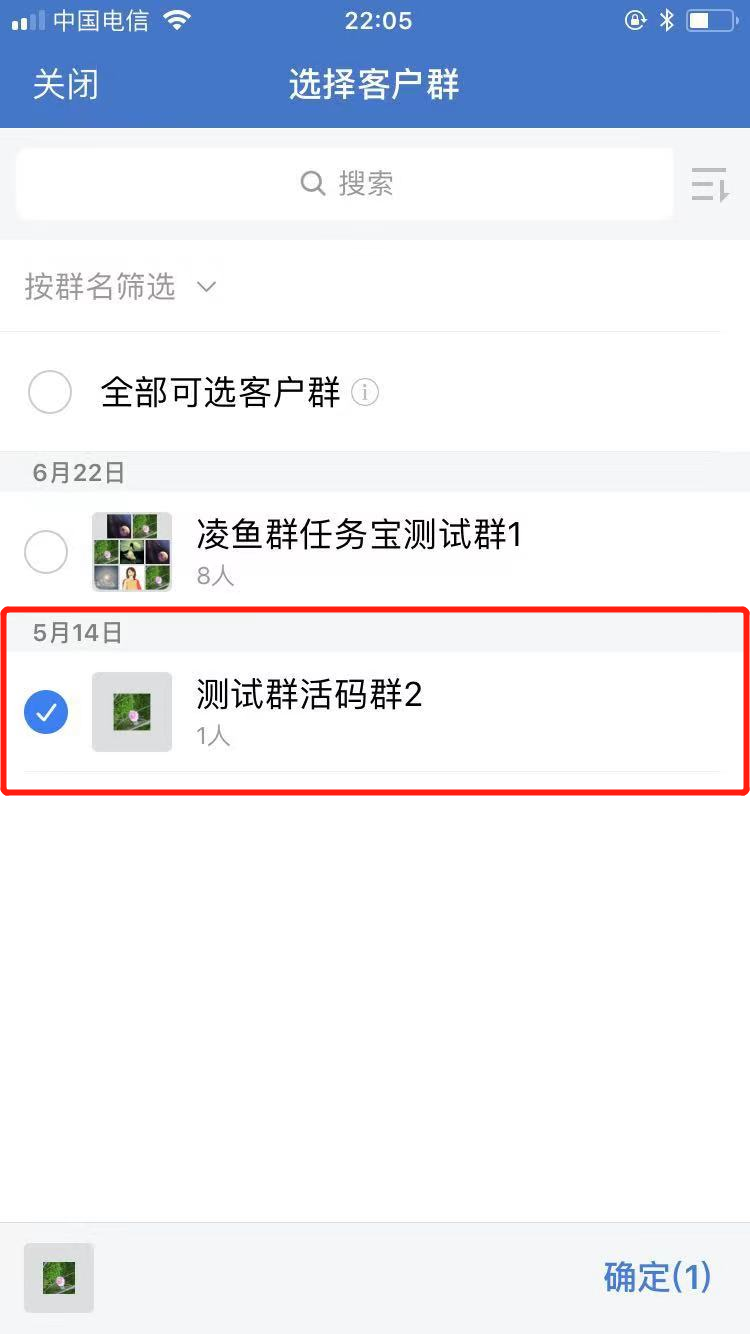Select the group 凌鱼群任务宝测试群1
This screenshot has height=1334, width=750.
coord(46,552)
